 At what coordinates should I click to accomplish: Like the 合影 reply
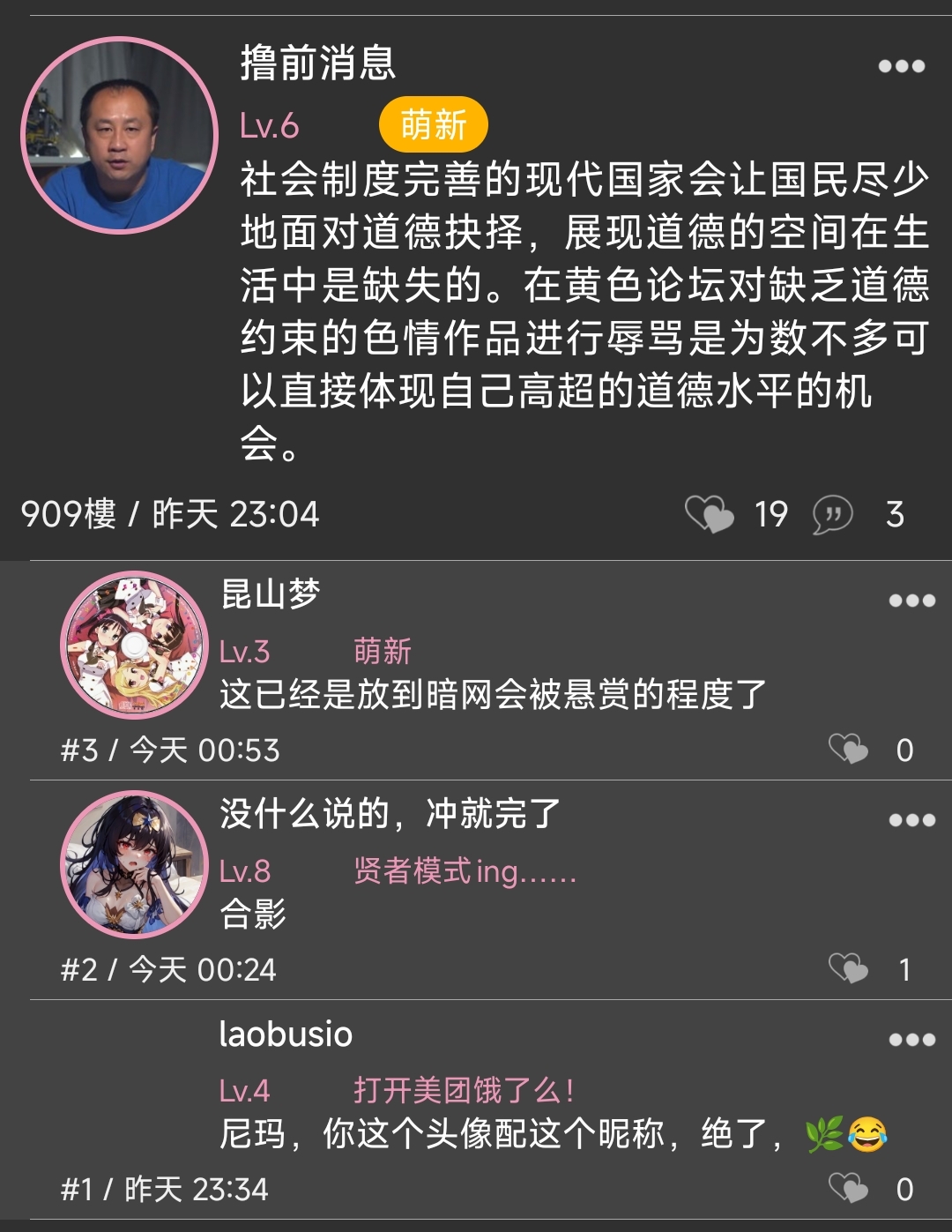(849, 969)
